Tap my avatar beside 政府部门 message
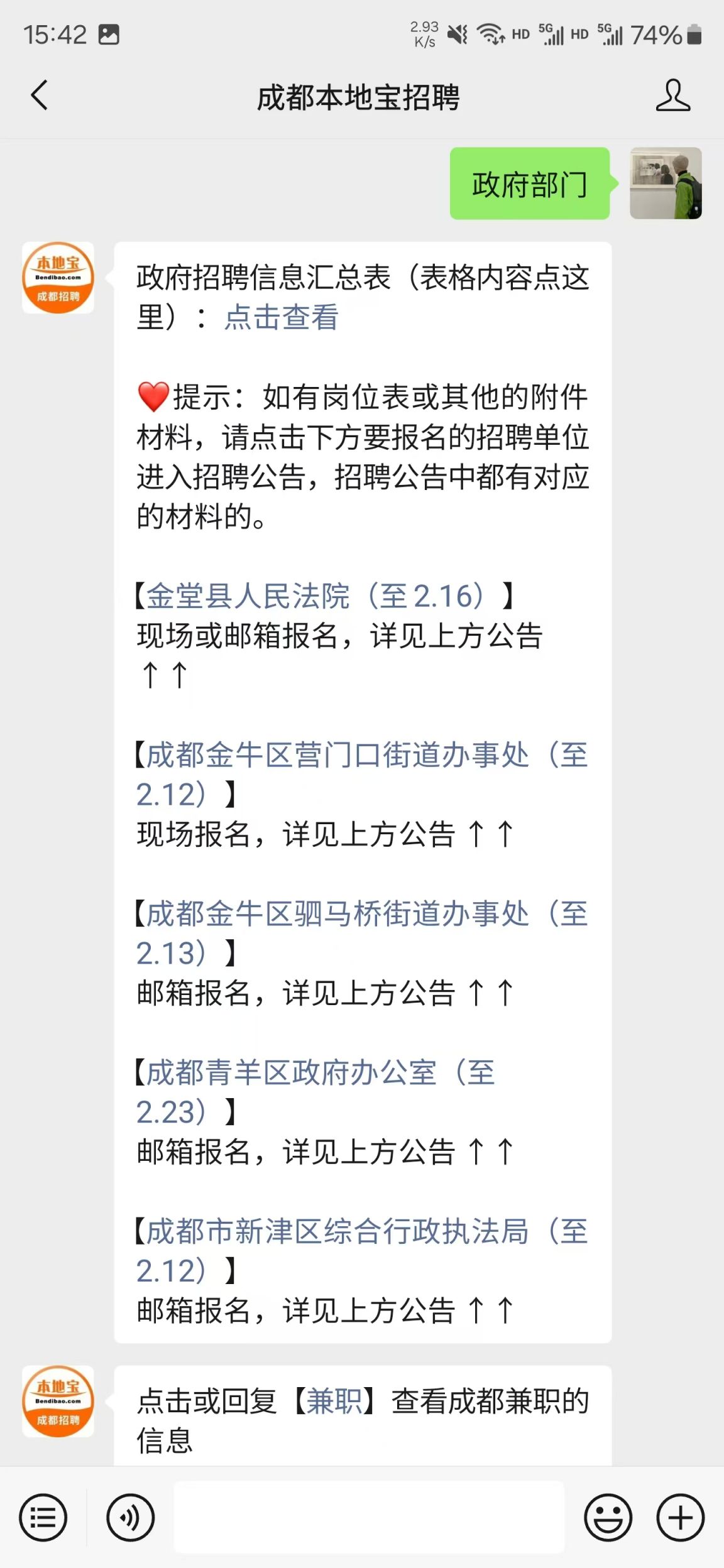Image resolution: width=724 pixels, height=1568 pixels. pyautogui.click(x=666, y=183)
